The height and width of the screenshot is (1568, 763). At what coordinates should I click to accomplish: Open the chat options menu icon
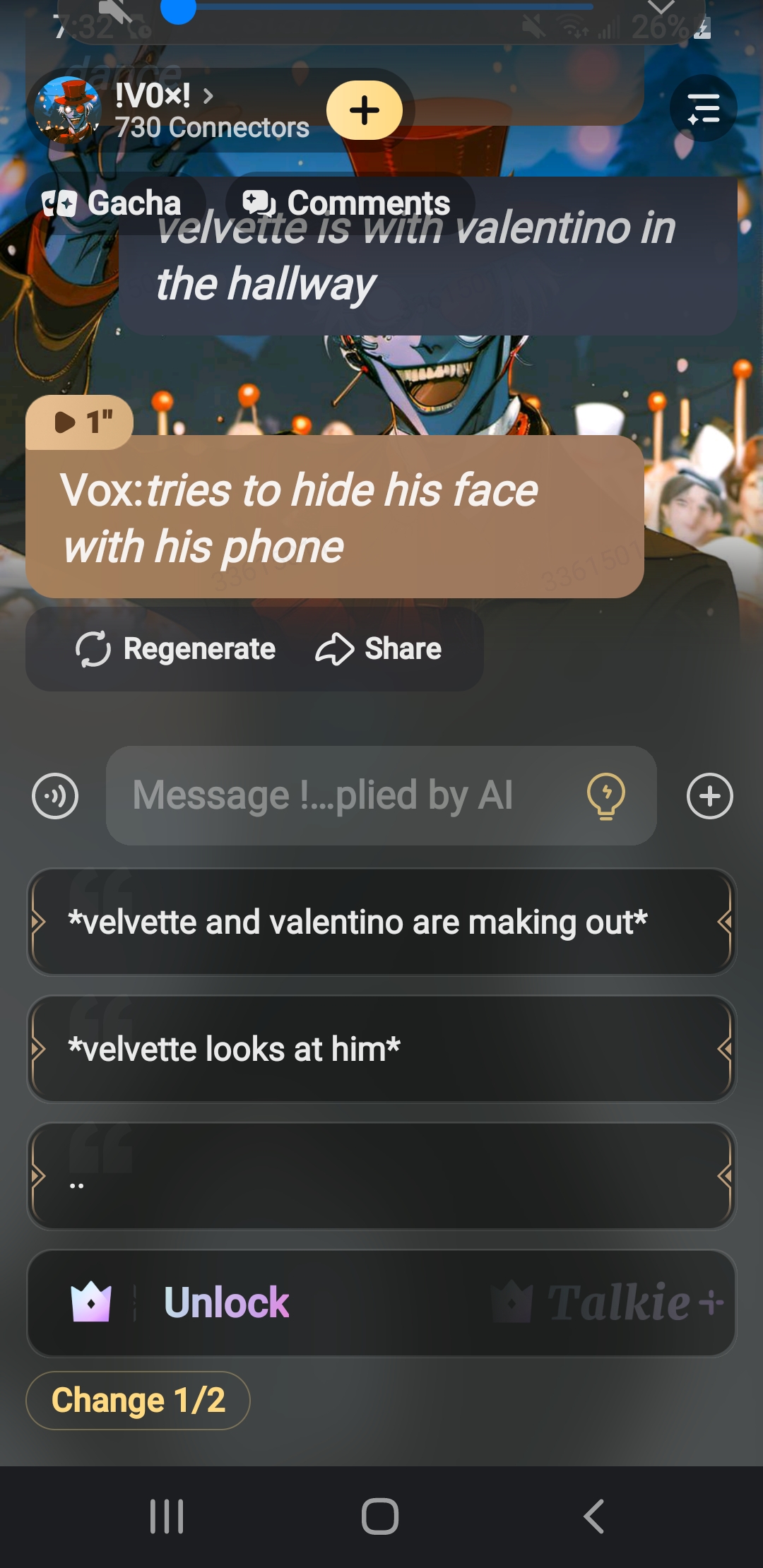(703, 109)
